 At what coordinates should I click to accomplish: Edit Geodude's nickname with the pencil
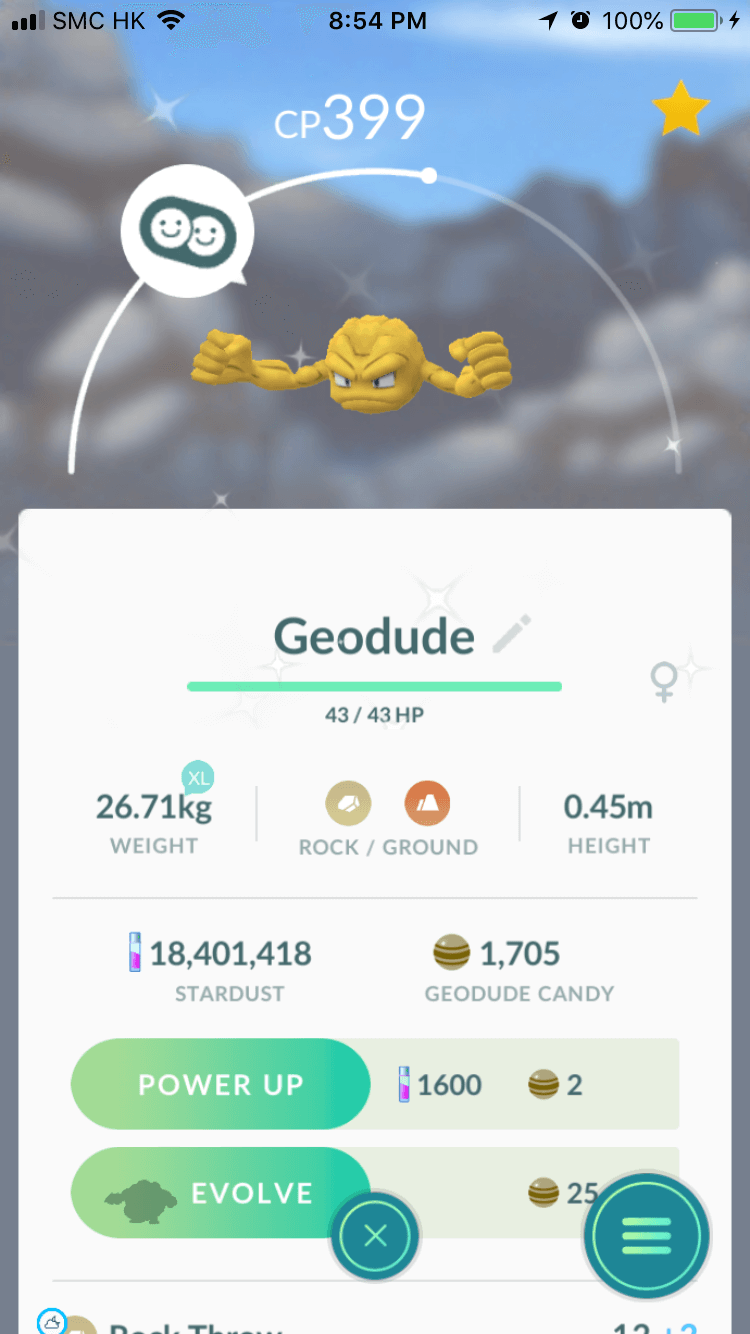[x=512, y=635]
